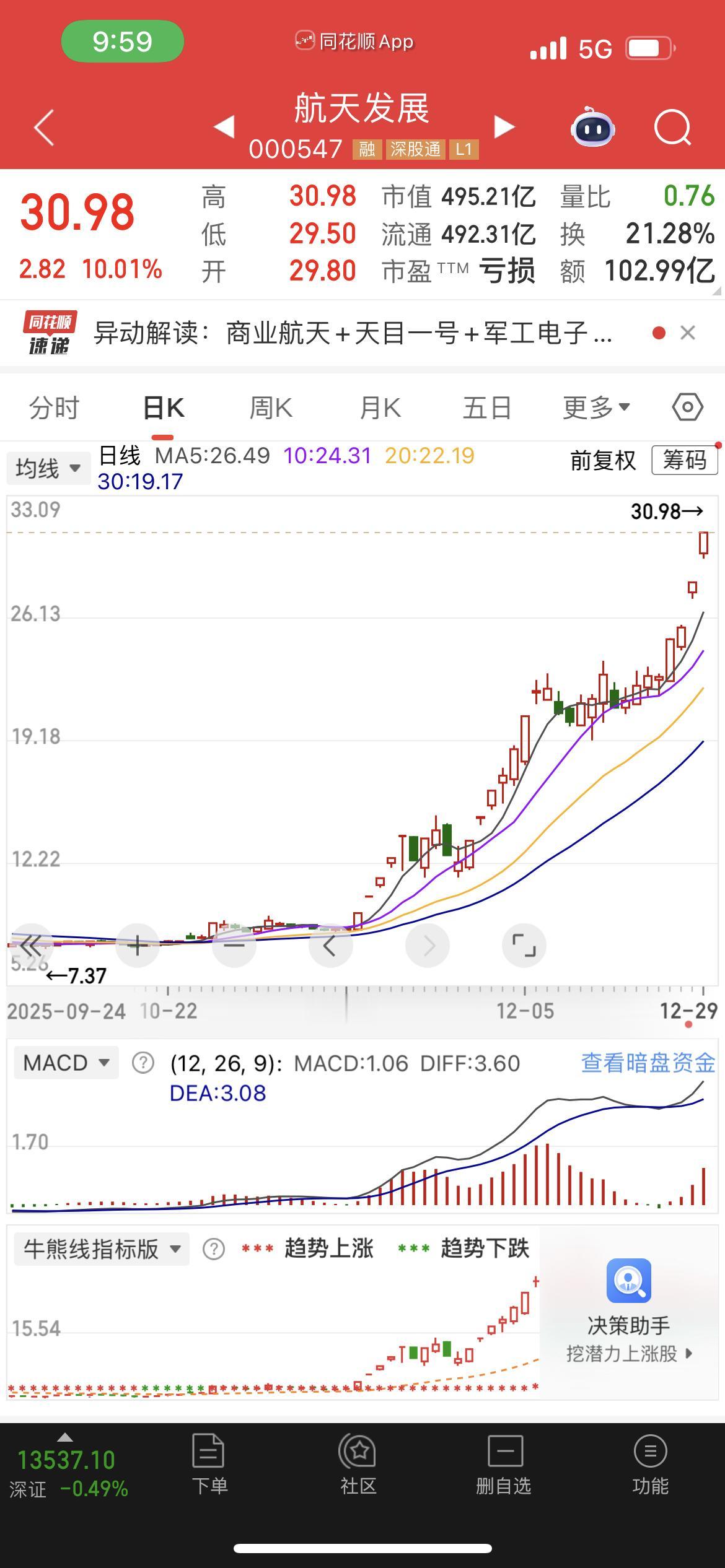Select the fullscreen chart expand icon

pos(524,946)
